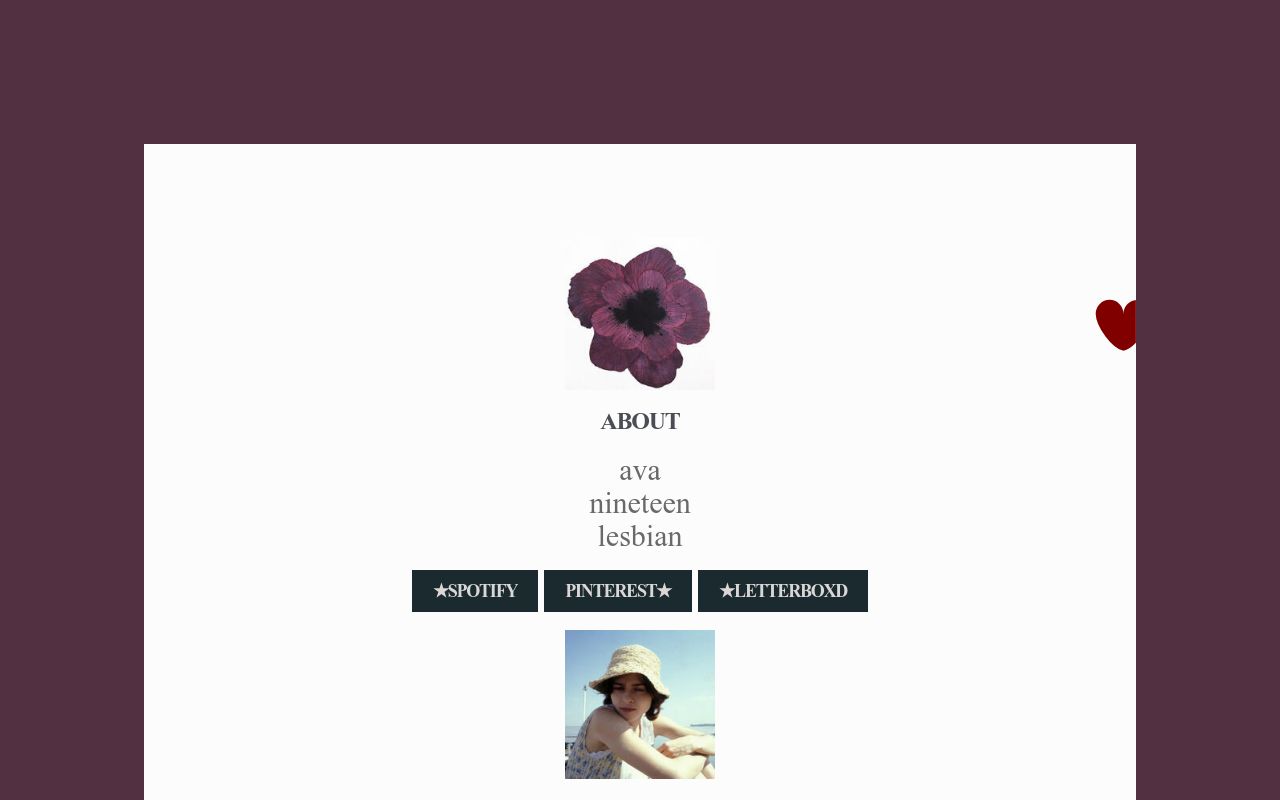Open the Pinterest link button

point(618,591)
